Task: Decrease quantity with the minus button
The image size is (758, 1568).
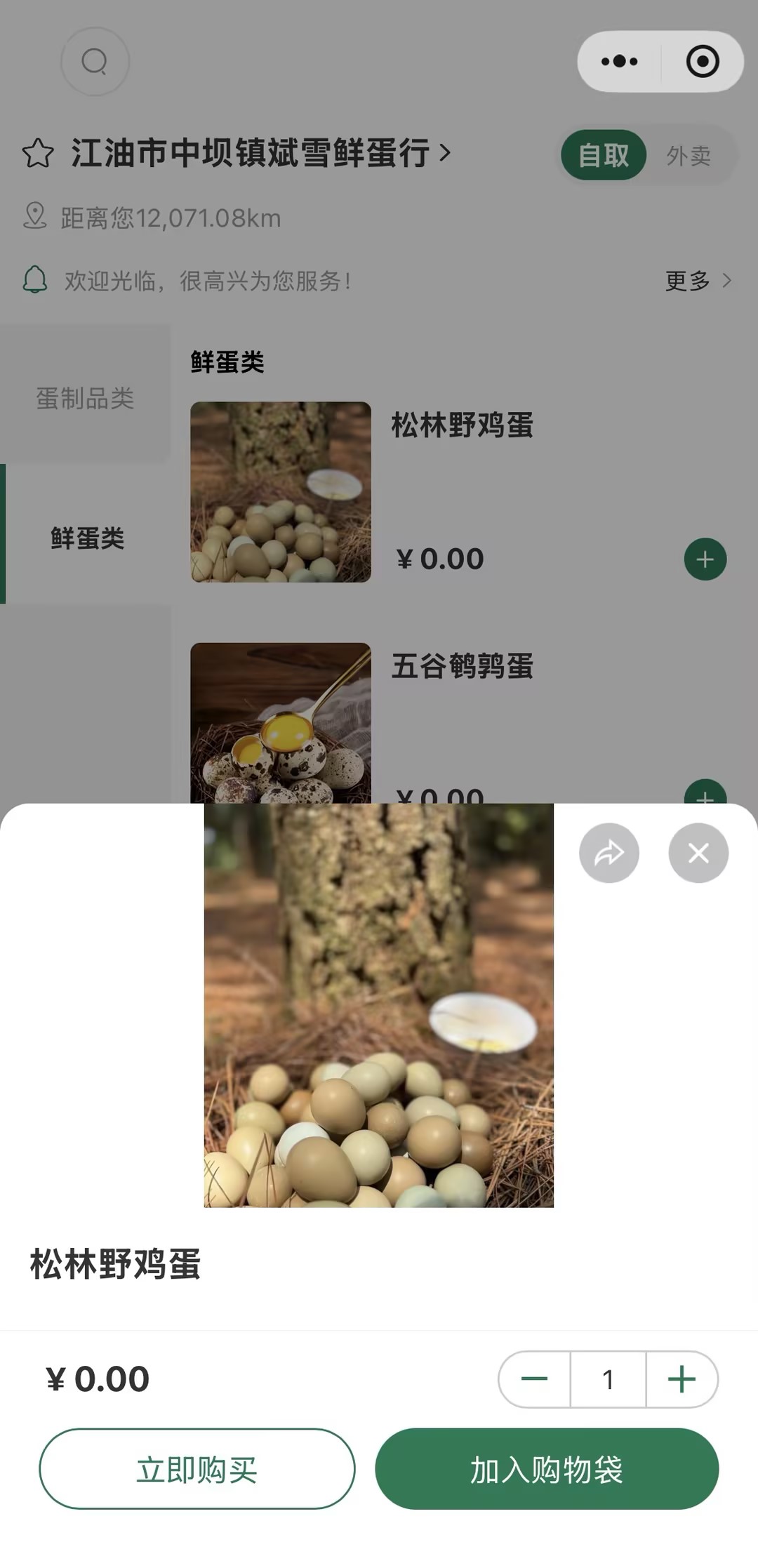Action: (x=535, y=1379)
